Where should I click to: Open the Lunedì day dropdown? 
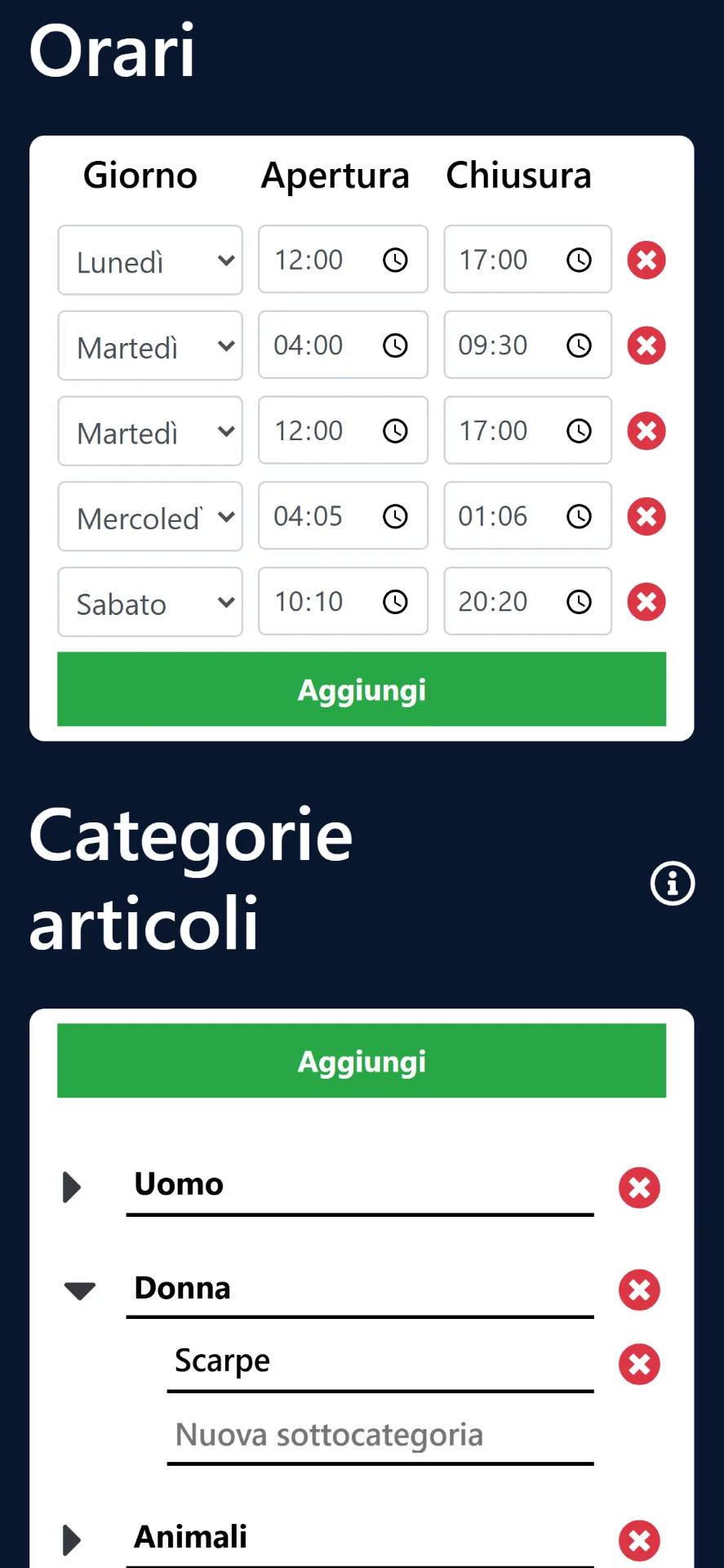(x=150, y=260)
